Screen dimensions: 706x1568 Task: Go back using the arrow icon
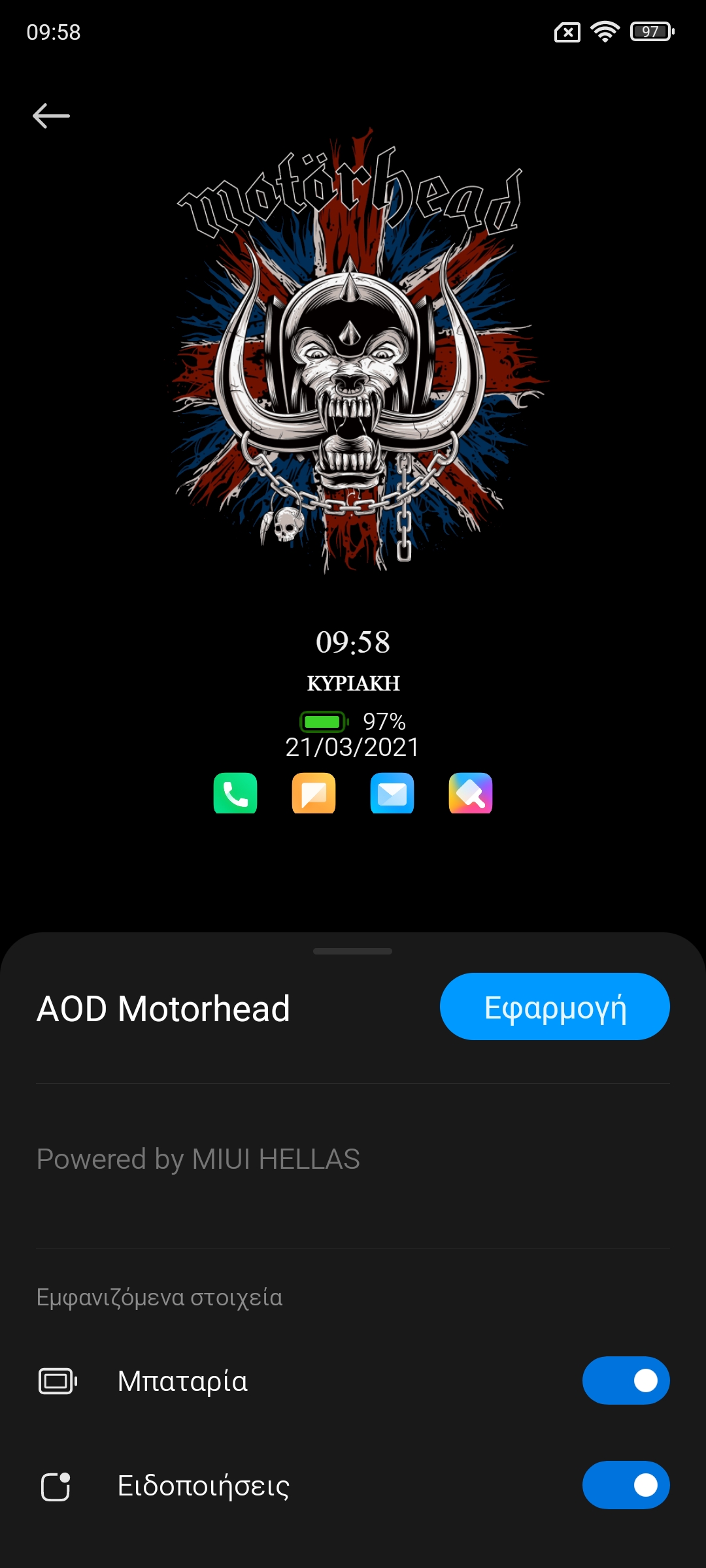[51, 116]
